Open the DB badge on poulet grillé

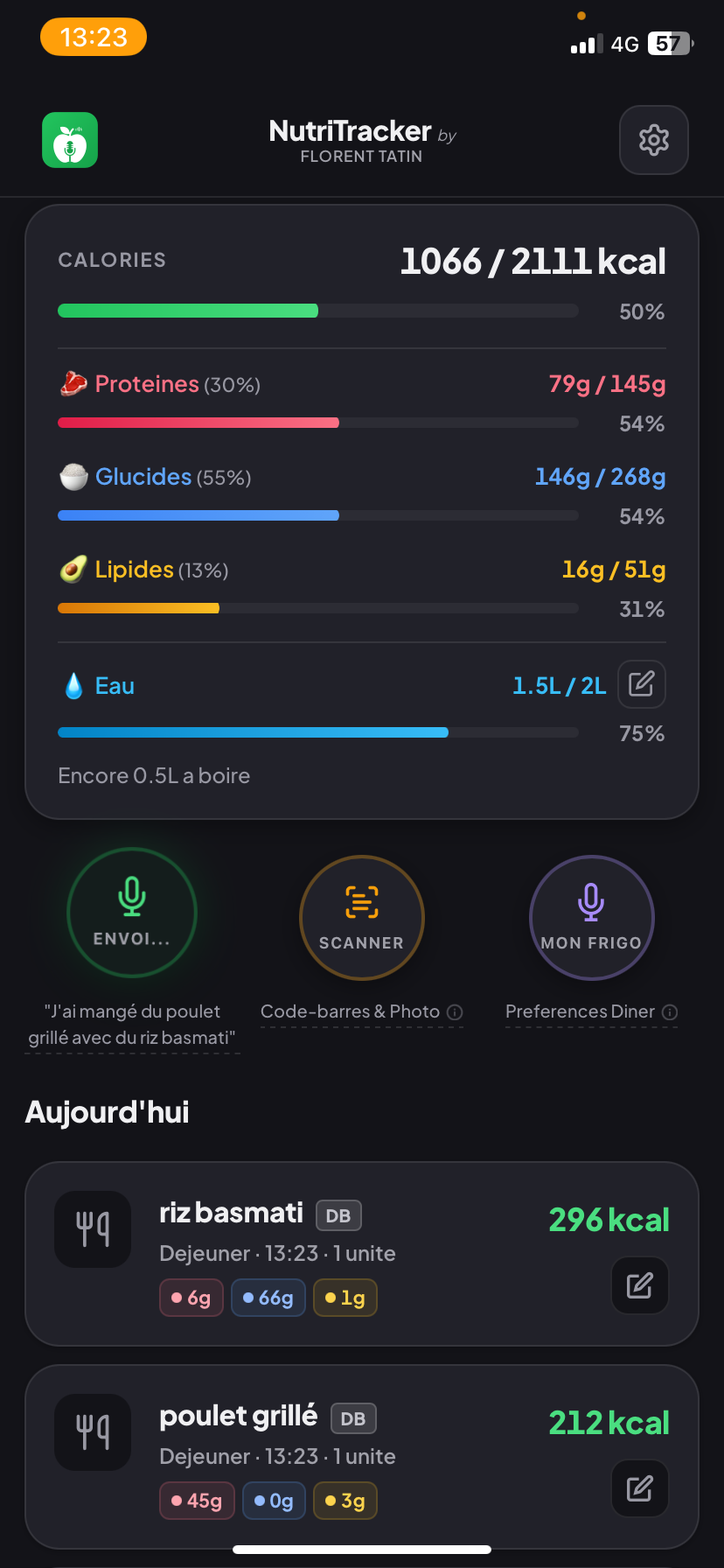[353, 1418]
